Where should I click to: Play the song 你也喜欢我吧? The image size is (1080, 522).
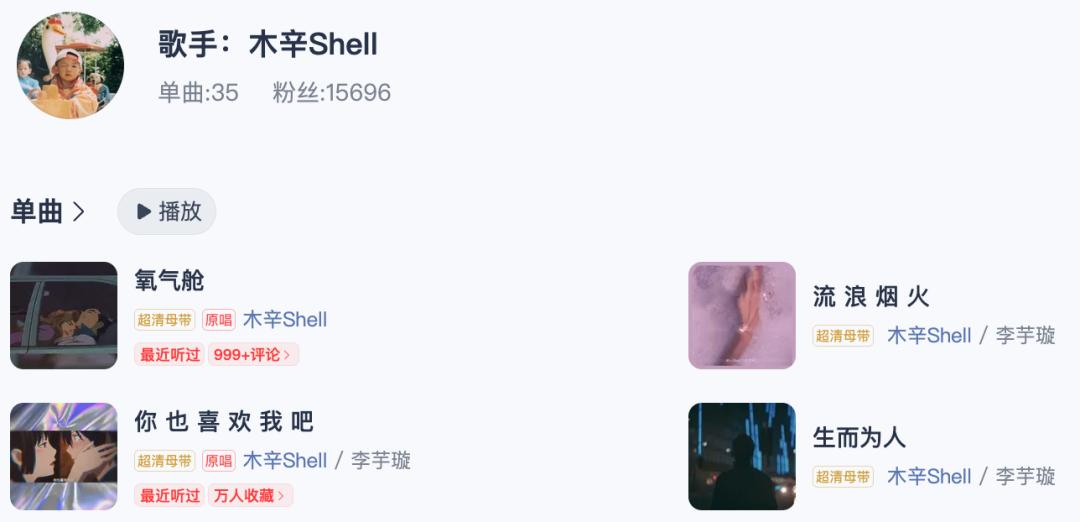pos(225,421)
